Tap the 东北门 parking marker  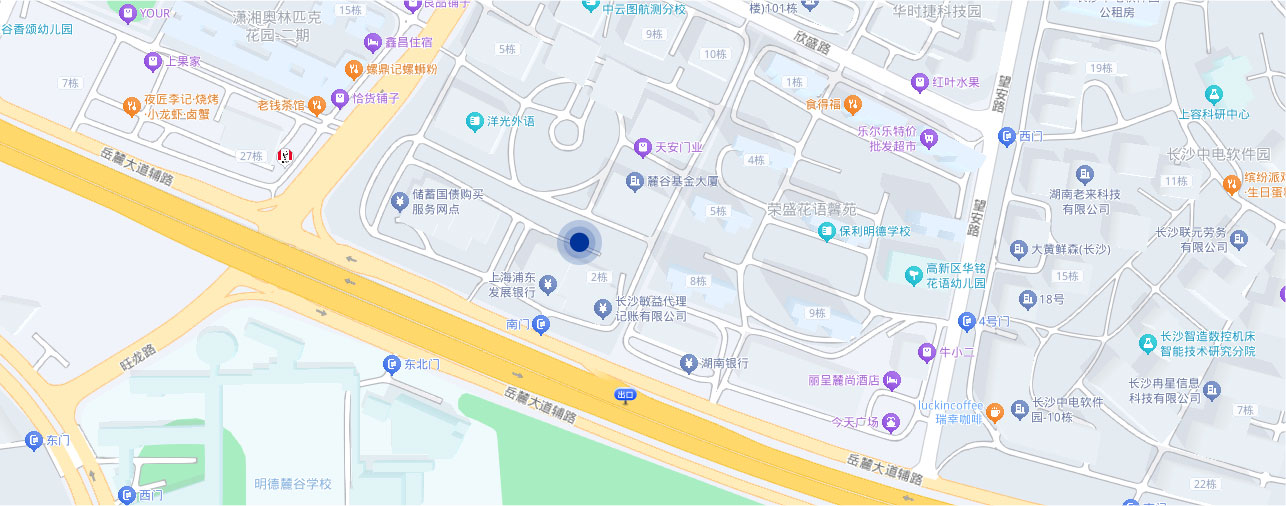(x=392, y=365)
